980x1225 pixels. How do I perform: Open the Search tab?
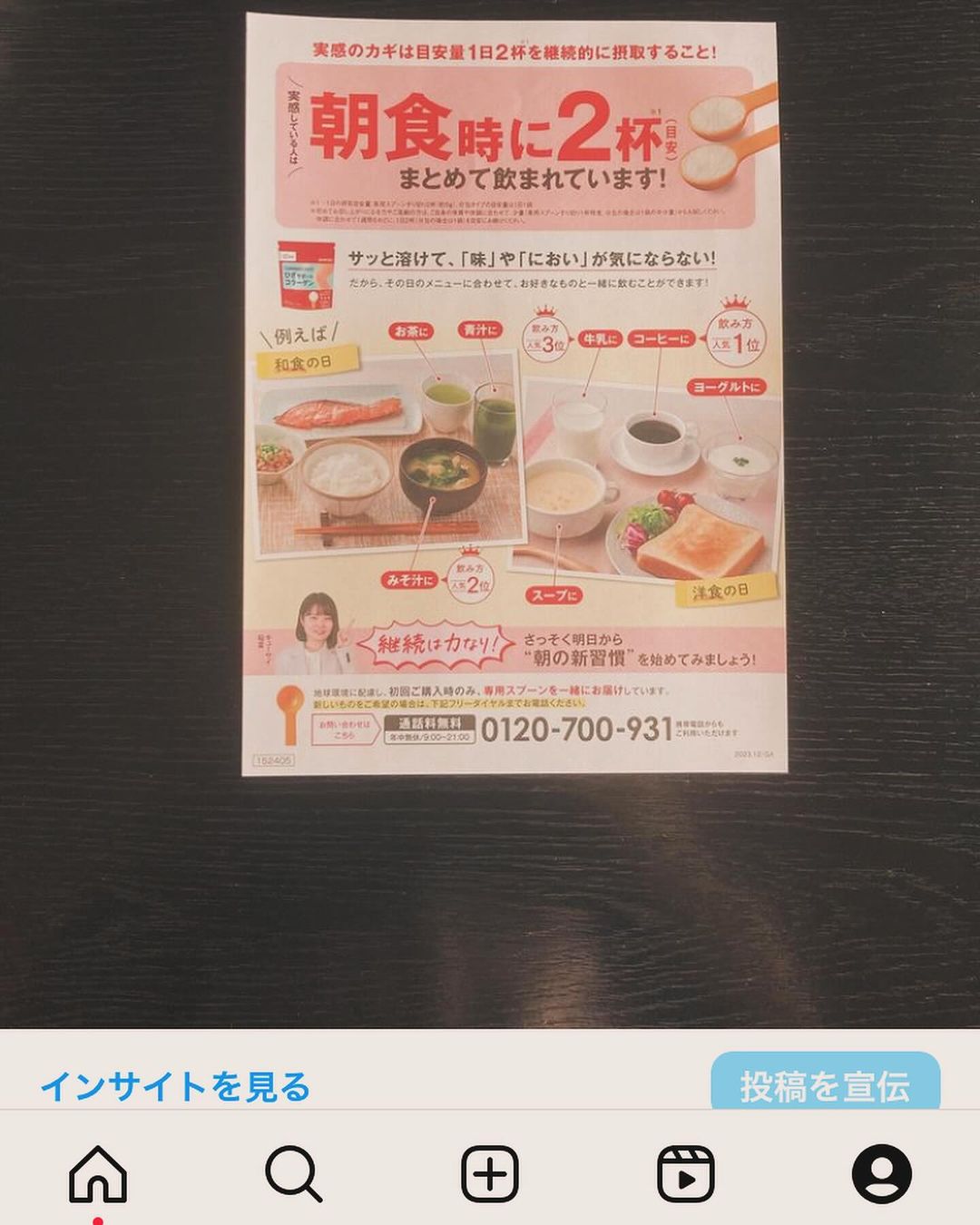293,1173
